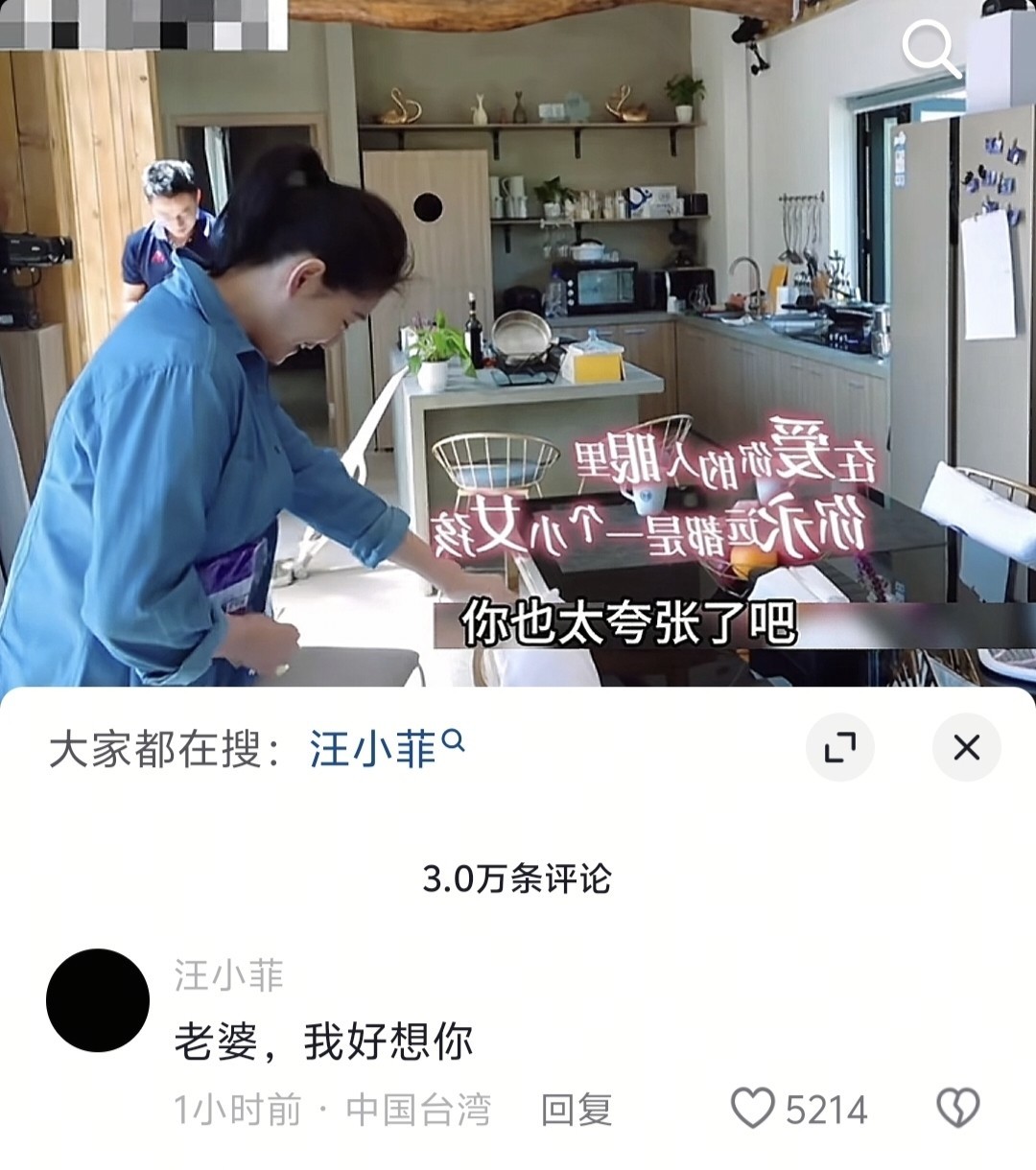The width and height of the screenshot is (1036, 1170).
Task: Open search from the magnifier icon
Action: [931, 48]
